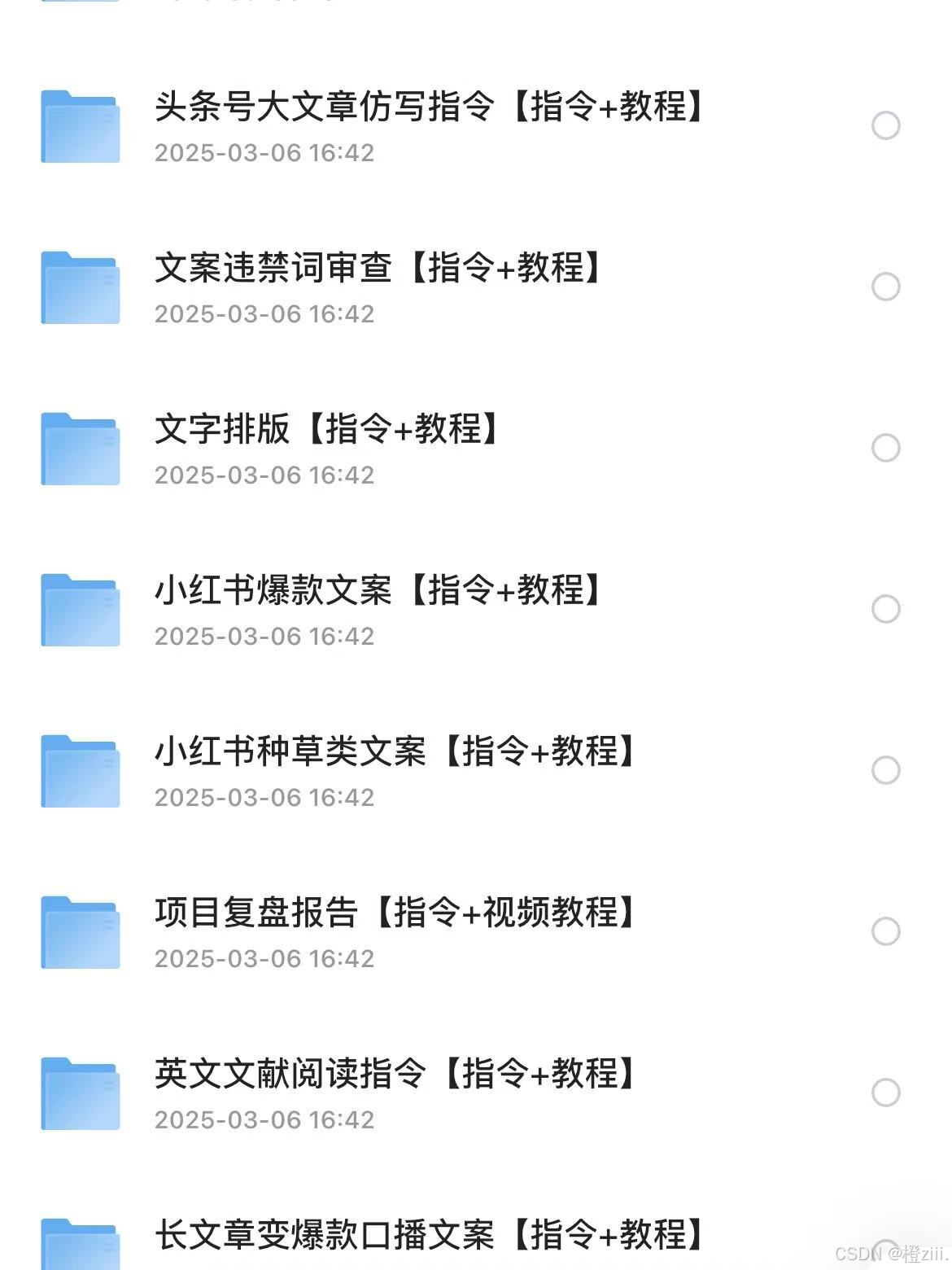Select the 文字排版 folder circle
The image size is (952, 1270).
[x=885, y=448]
